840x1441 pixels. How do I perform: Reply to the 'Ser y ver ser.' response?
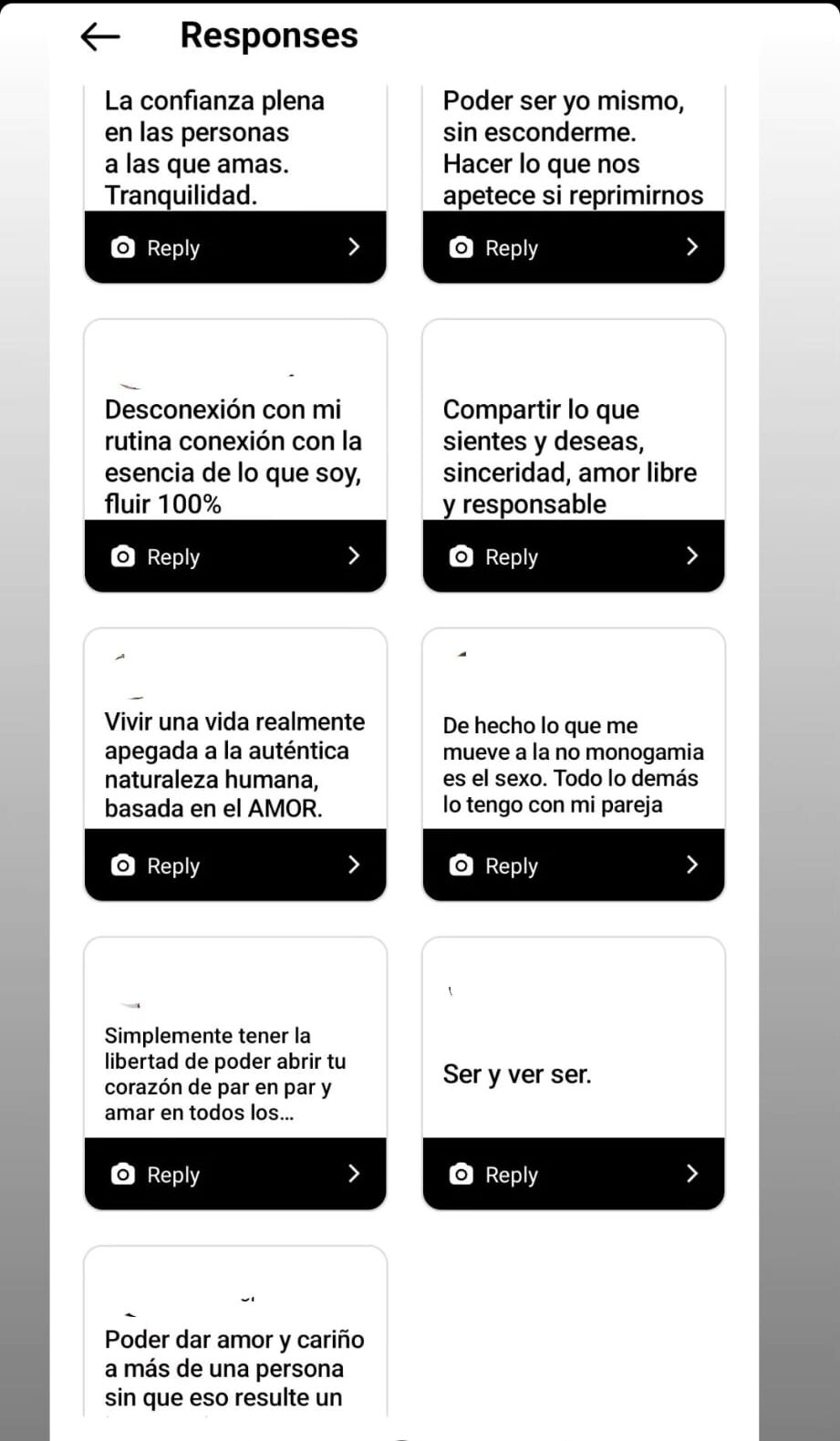coord(574,1174)
